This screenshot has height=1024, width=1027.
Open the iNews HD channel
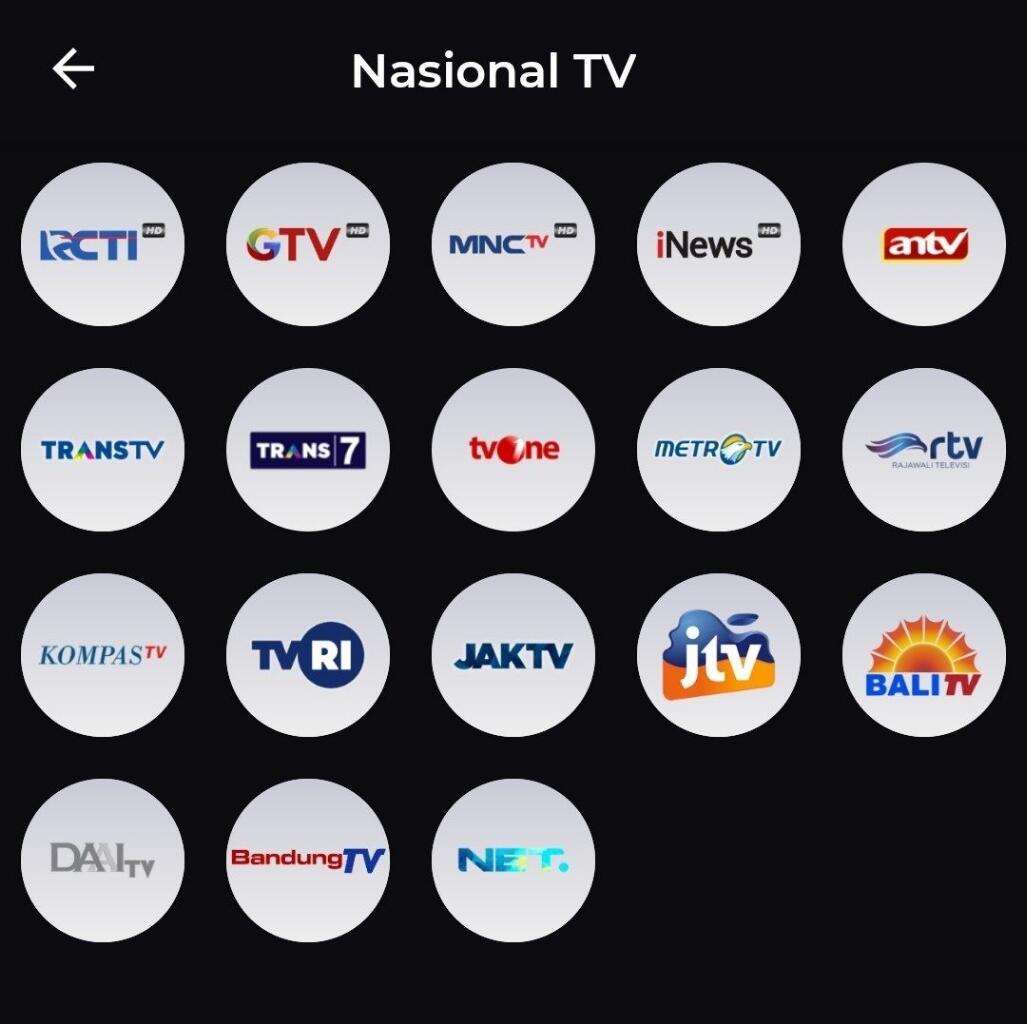pyautogui.click(x=718, y=245)
